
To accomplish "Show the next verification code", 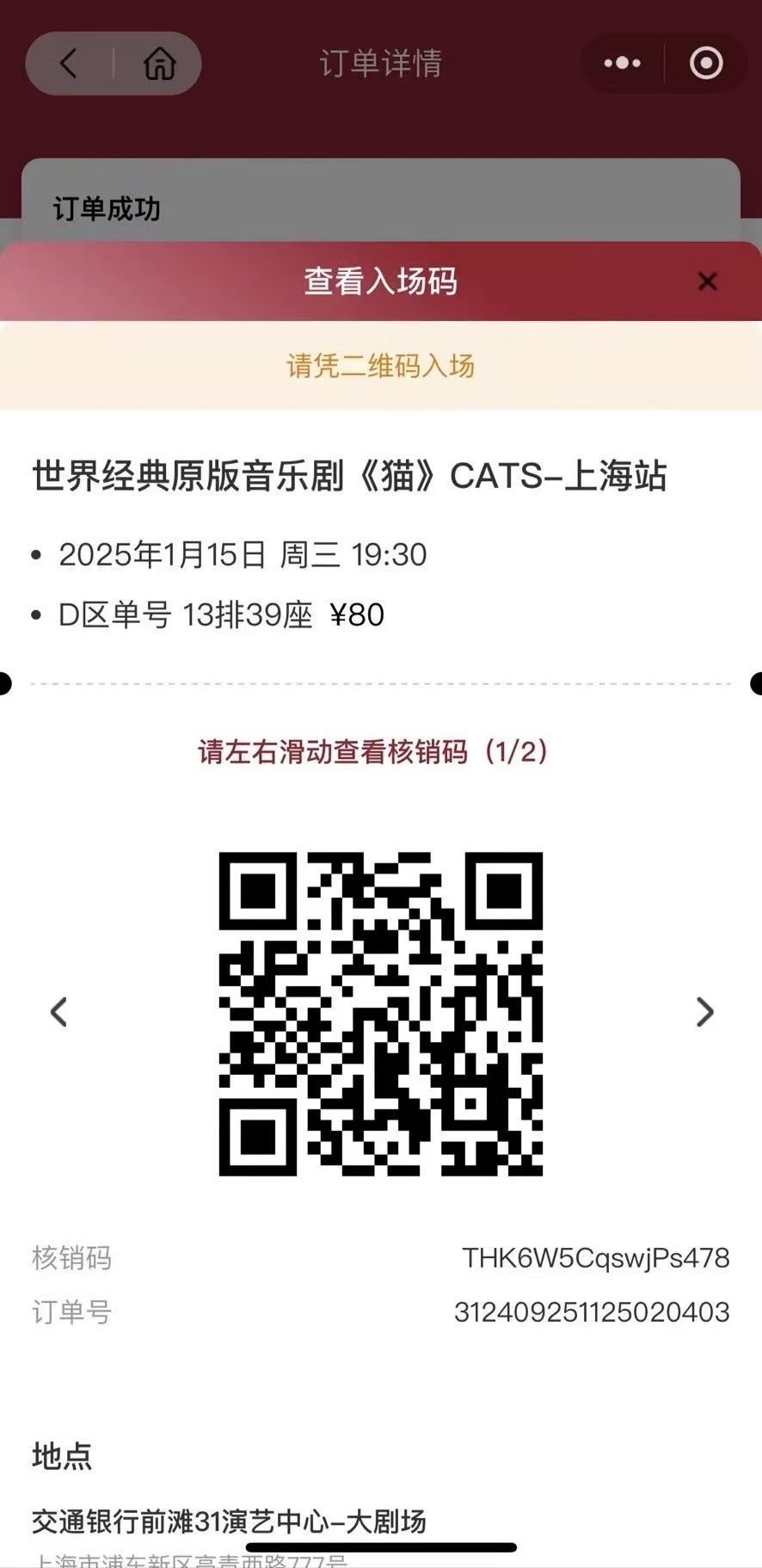I will click(x=704, y=1012).
